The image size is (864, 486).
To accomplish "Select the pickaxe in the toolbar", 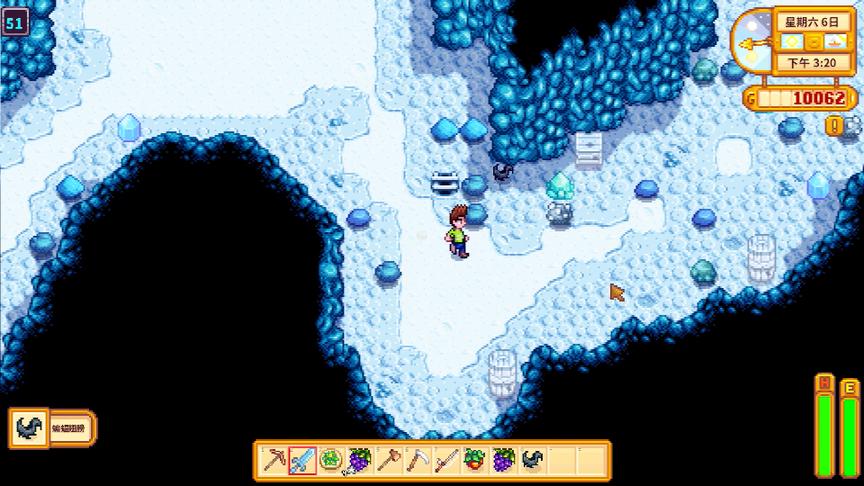I will [274, 460].
